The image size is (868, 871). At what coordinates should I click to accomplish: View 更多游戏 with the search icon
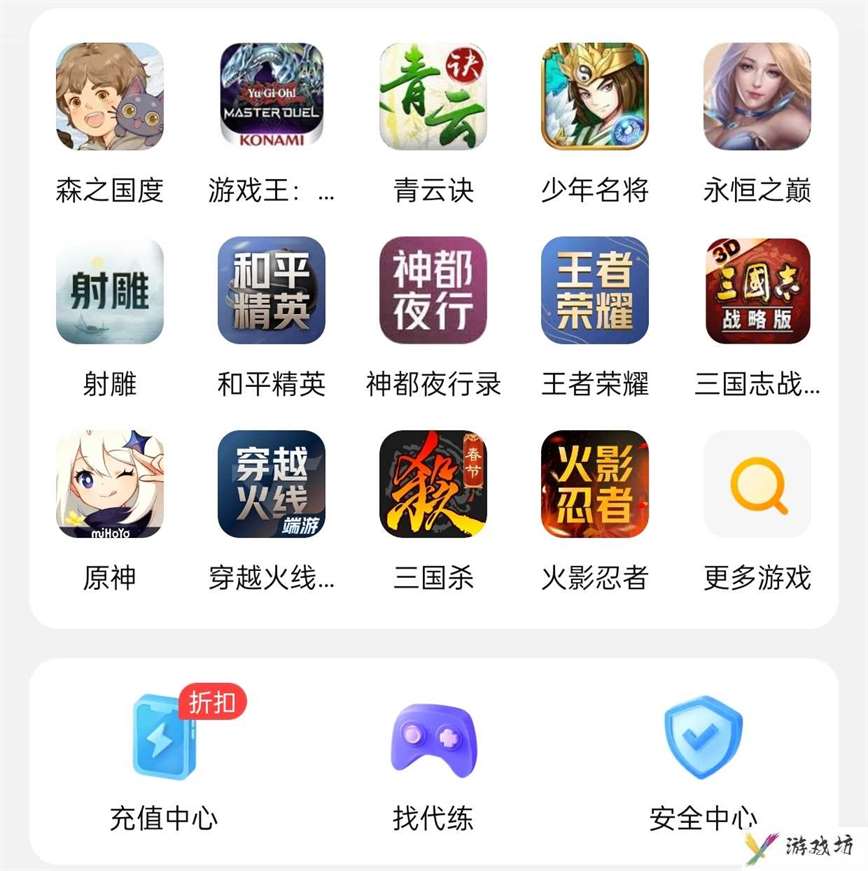coord(757,484)
